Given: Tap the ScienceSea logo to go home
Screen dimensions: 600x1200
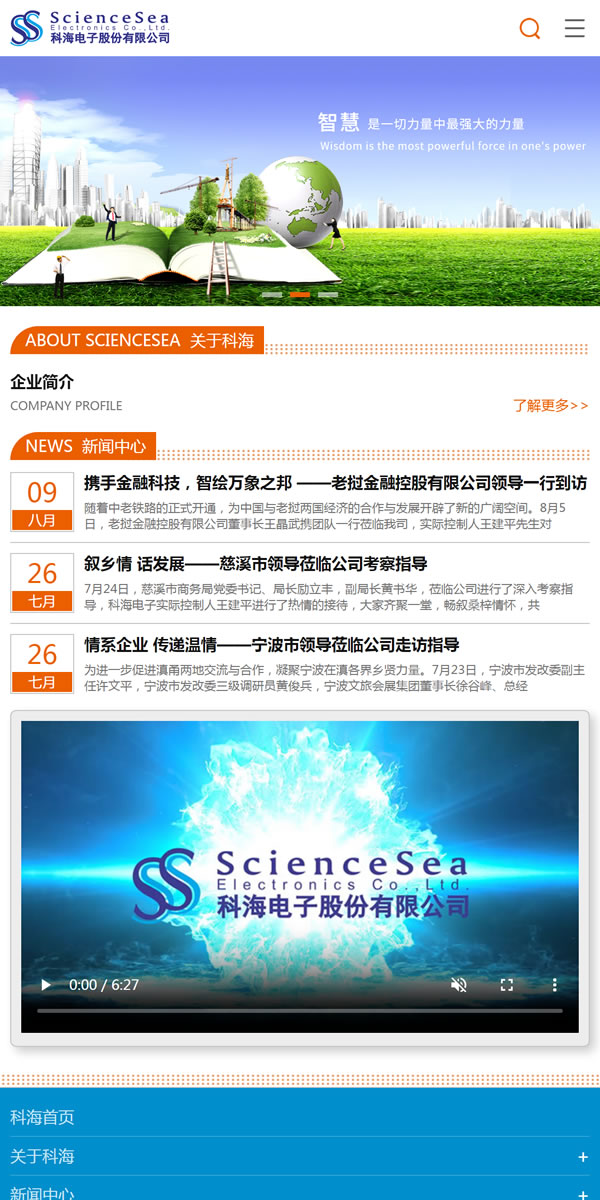Looking at the screenshot, I should (90, 27).
